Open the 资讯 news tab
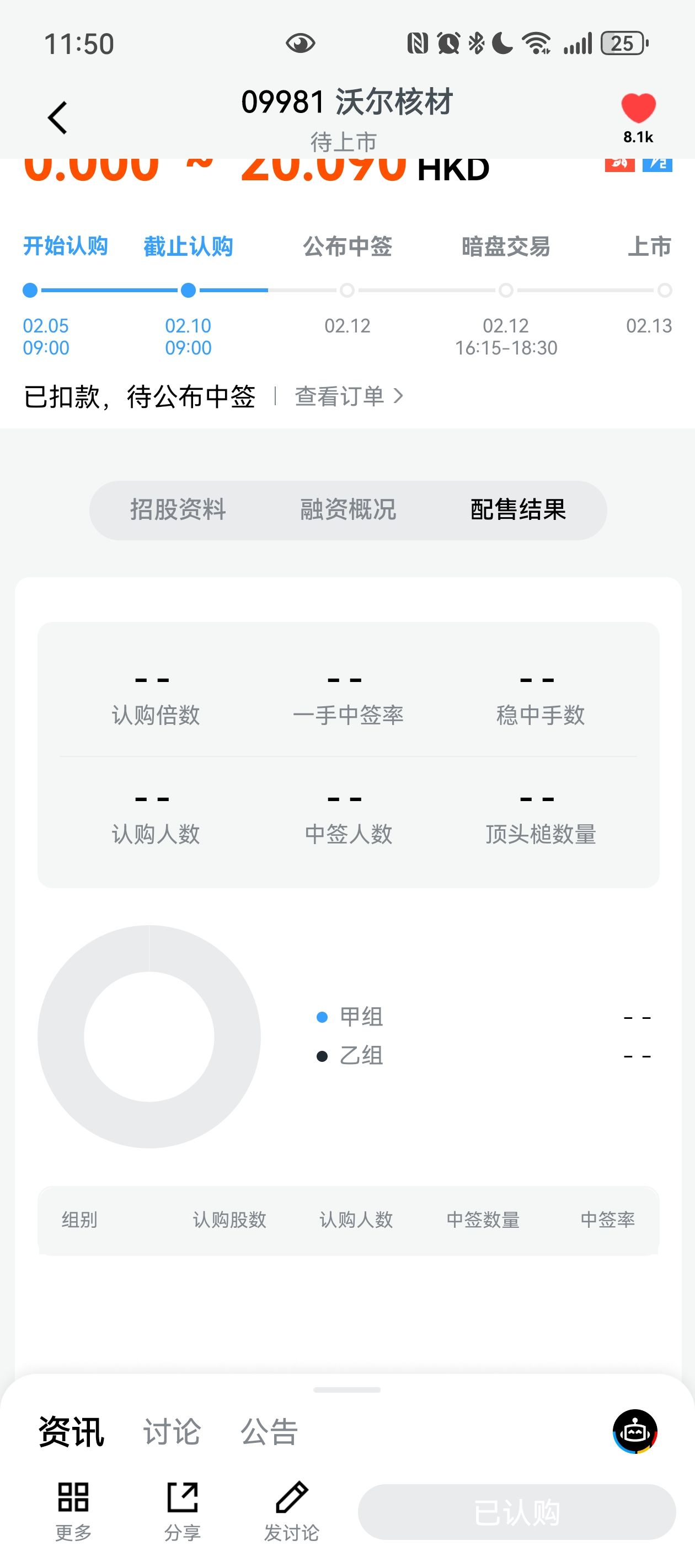Screen dimensions: 695x1568 (71, 1431)
